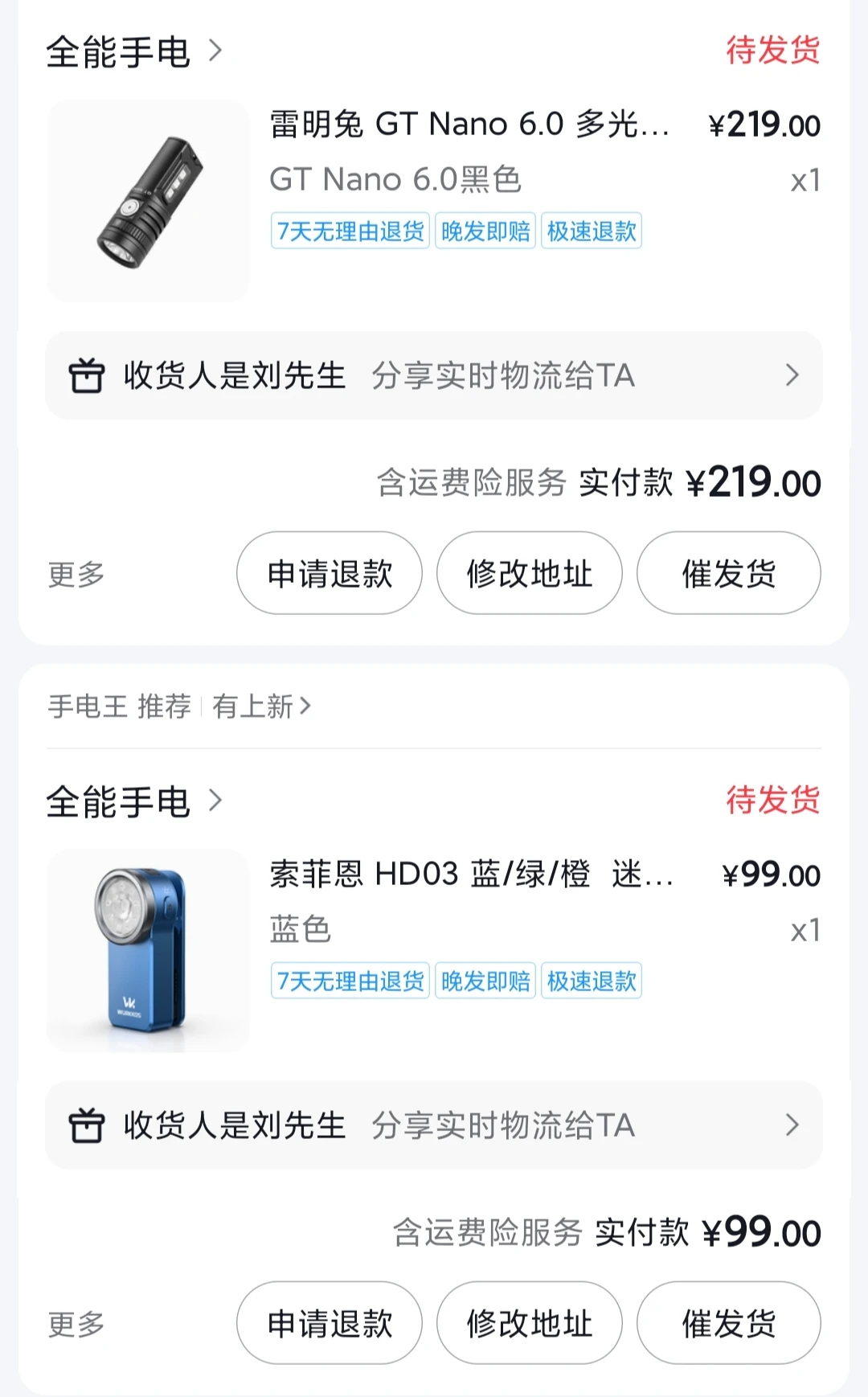Open the 全能手电 store above the 雷明兔 order
The height and width of the screenshot is (1397, 868).
click(133, 52)
